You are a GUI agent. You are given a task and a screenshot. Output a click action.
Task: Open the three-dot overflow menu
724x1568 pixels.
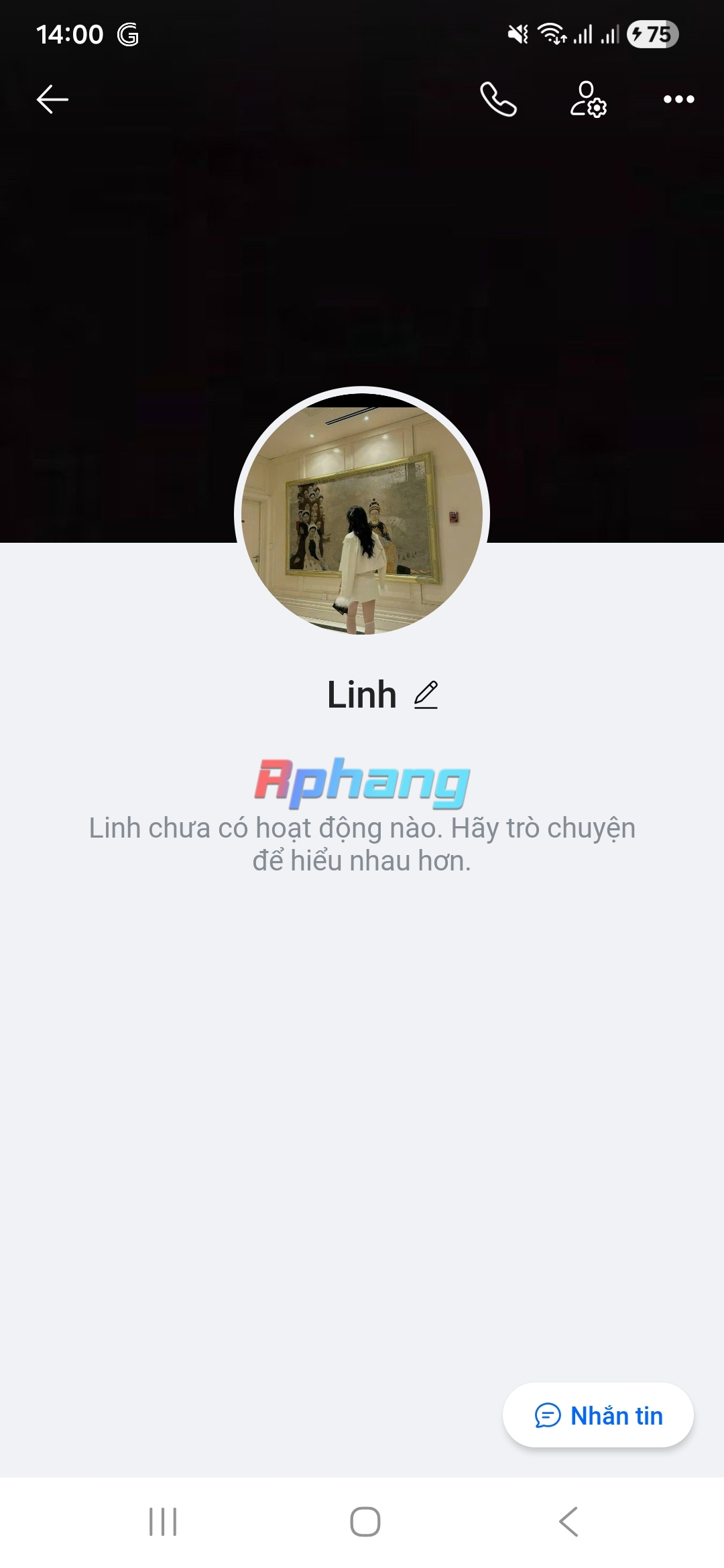pyautogui.click(x=678, y=100)
